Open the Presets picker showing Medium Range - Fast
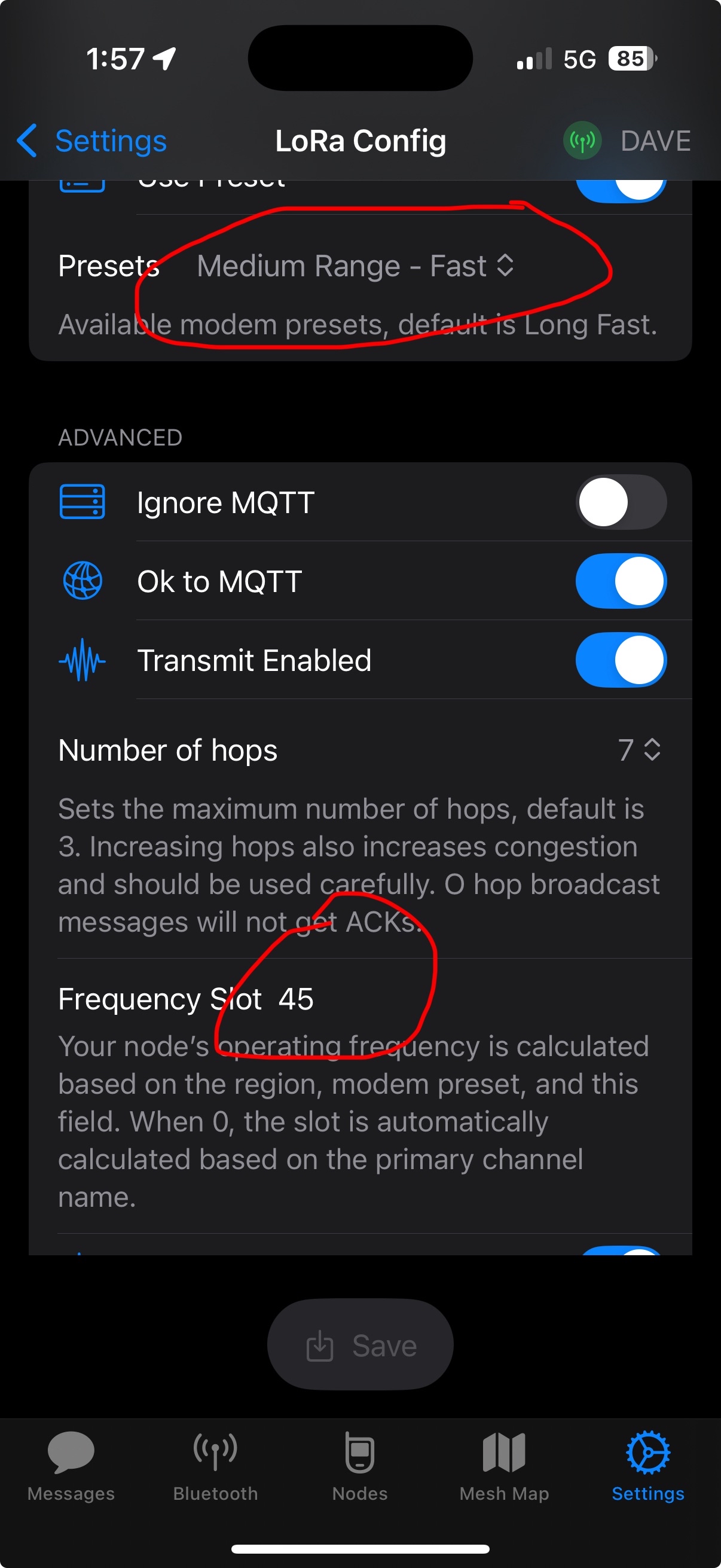 [356, 266]
